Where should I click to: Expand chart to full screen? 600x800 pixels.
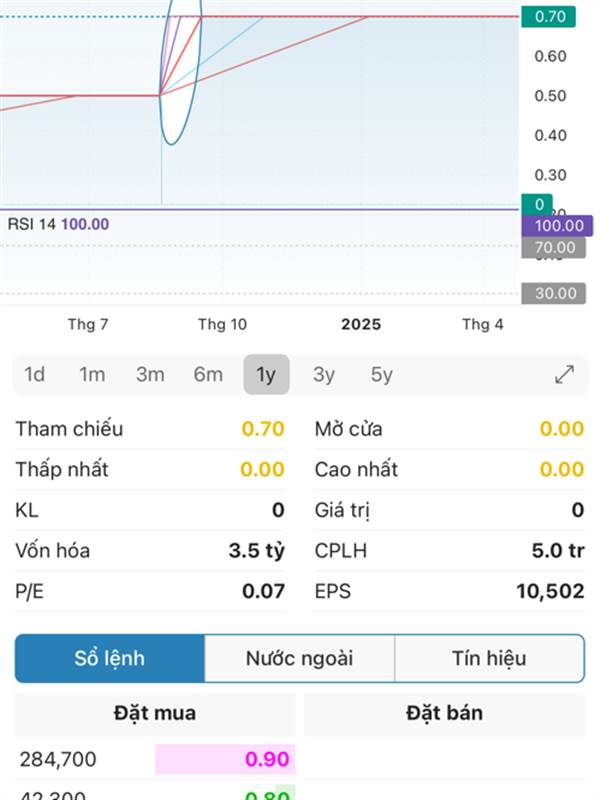pos(565,375)
